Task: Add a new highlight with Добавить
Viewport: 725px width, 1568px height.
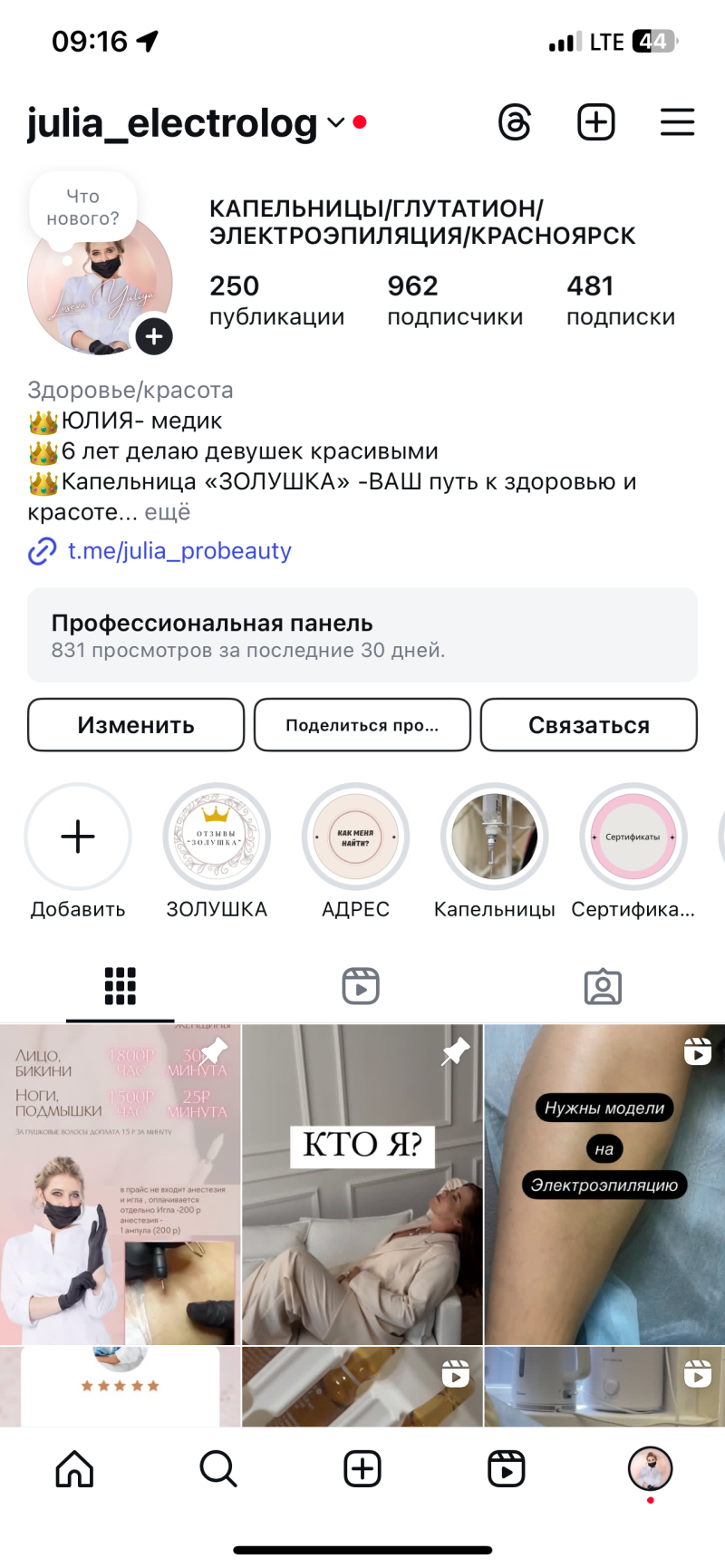Action: pyautogui.click(x=78, y=837)
